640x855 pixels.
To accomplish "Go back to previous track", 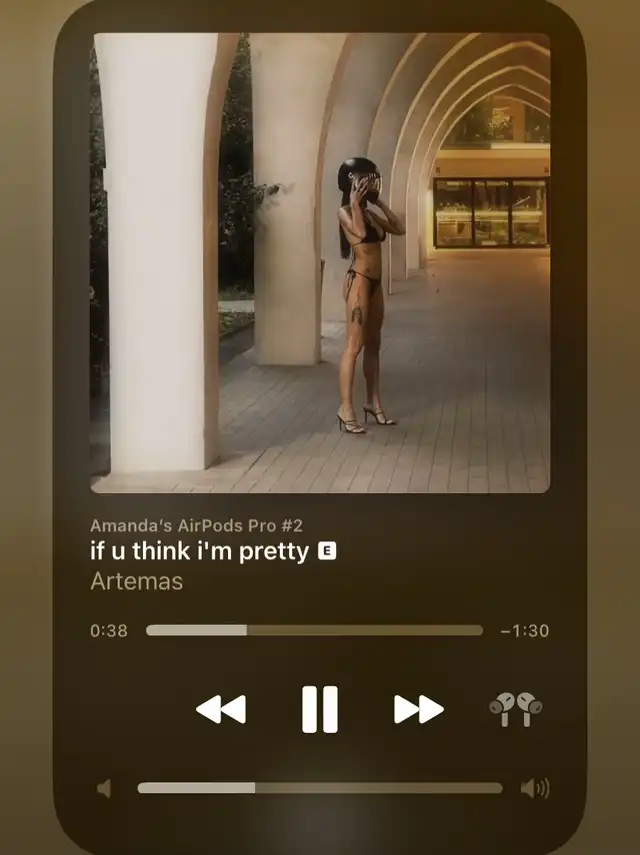I will pyautogui.click(x=221, y=709).
